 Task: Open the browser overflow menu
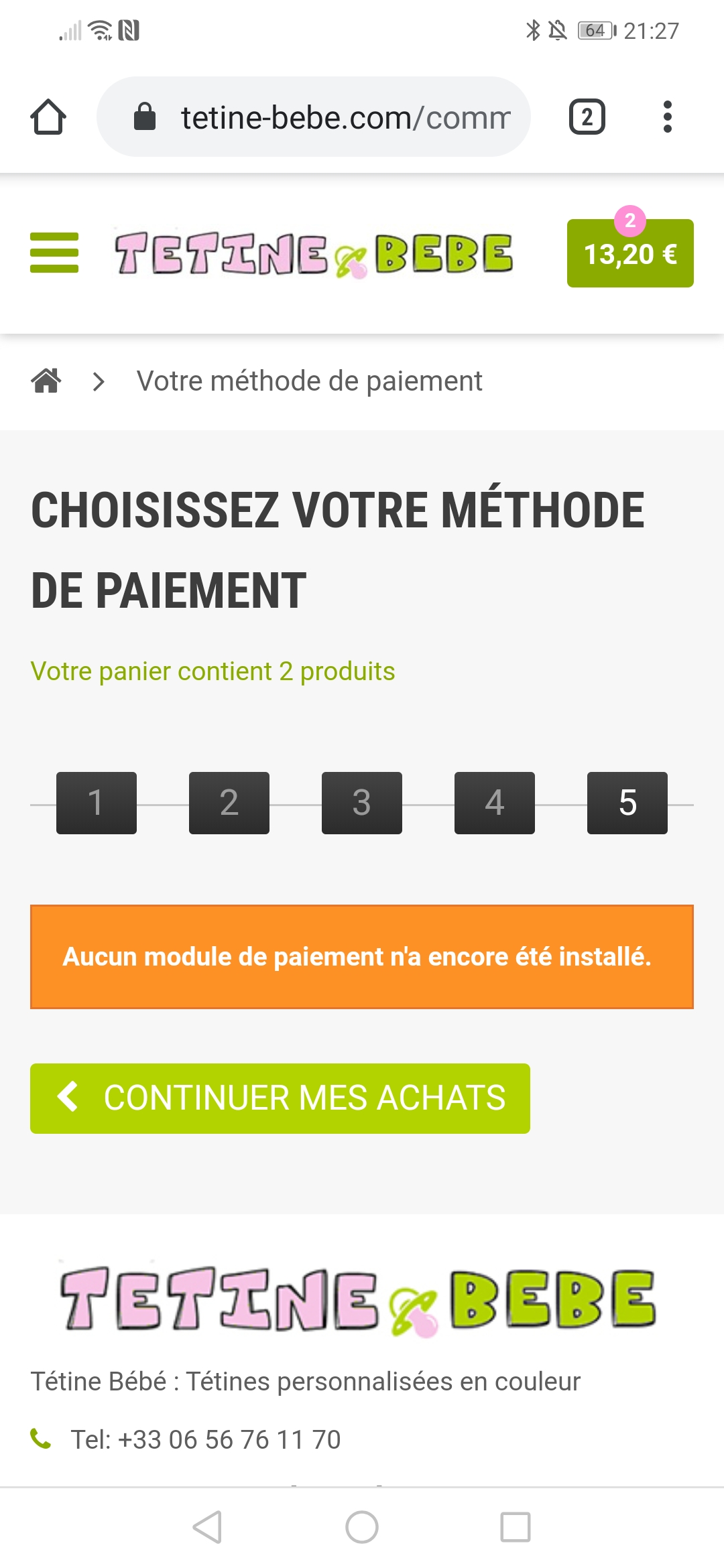point(666,117)
